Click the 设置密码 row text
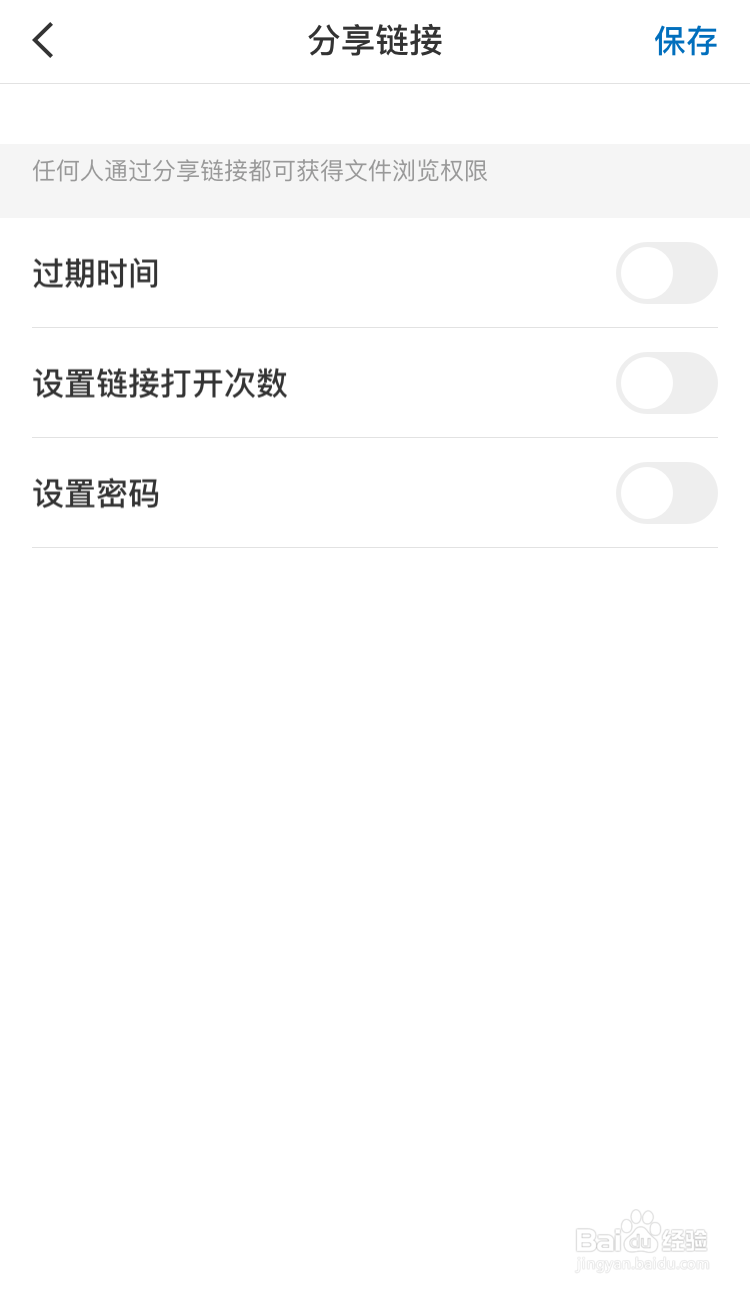Image resolution: width=750 pixels, height=1290 pixels. coord(96,493)
